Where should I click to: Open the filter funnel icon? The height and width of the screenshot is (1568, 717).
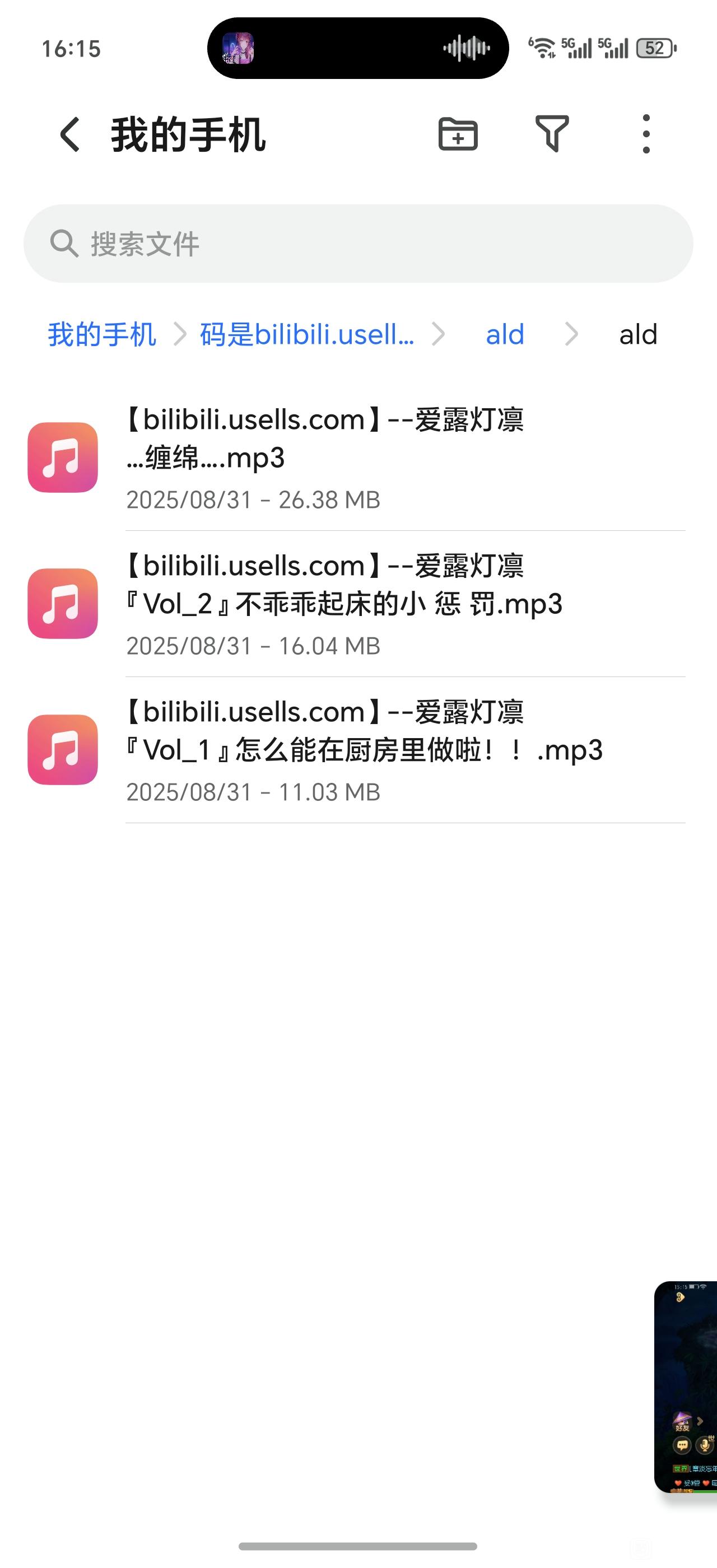point(552,133)
